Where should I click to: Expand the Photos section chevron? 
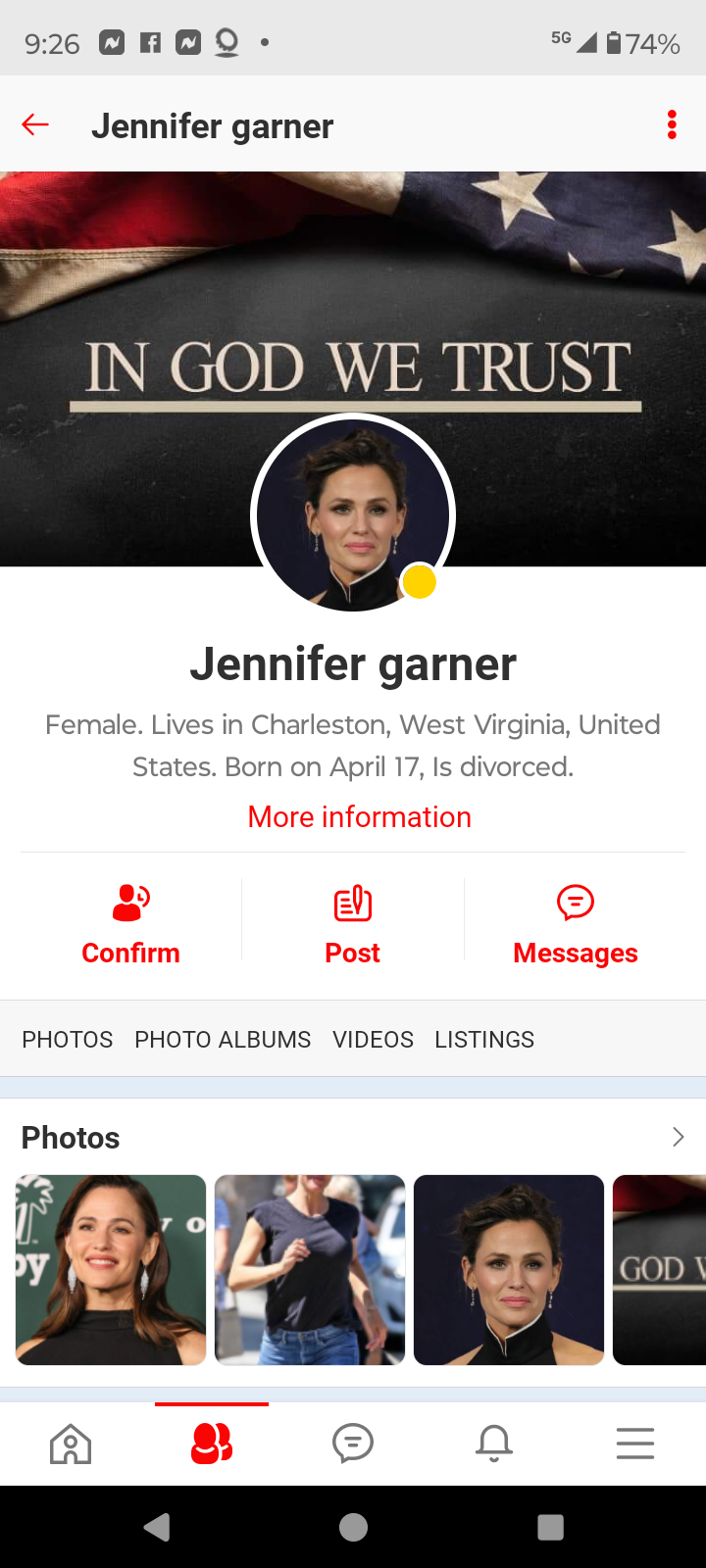tap(678, 1137)
